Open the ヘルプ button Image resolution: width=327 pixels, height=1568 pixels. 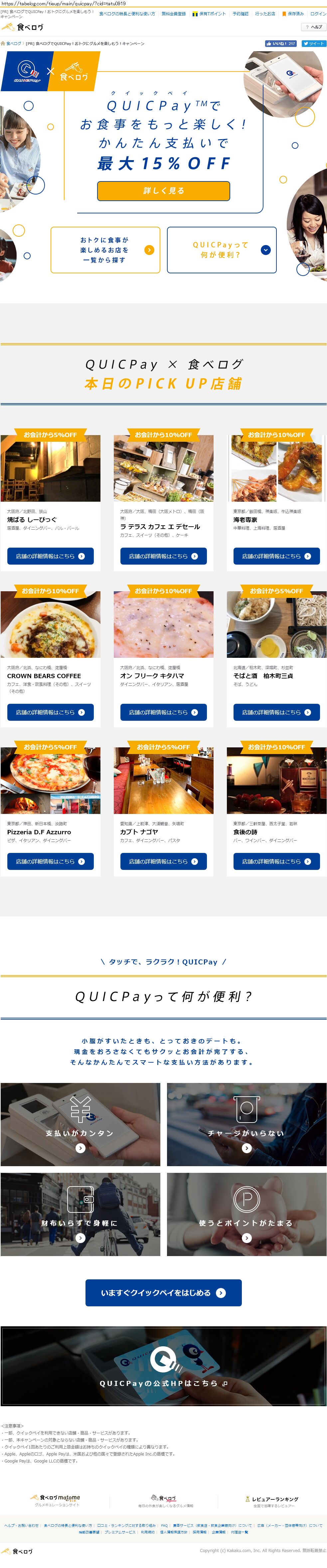pyautogui.click(x=314, y=27)
